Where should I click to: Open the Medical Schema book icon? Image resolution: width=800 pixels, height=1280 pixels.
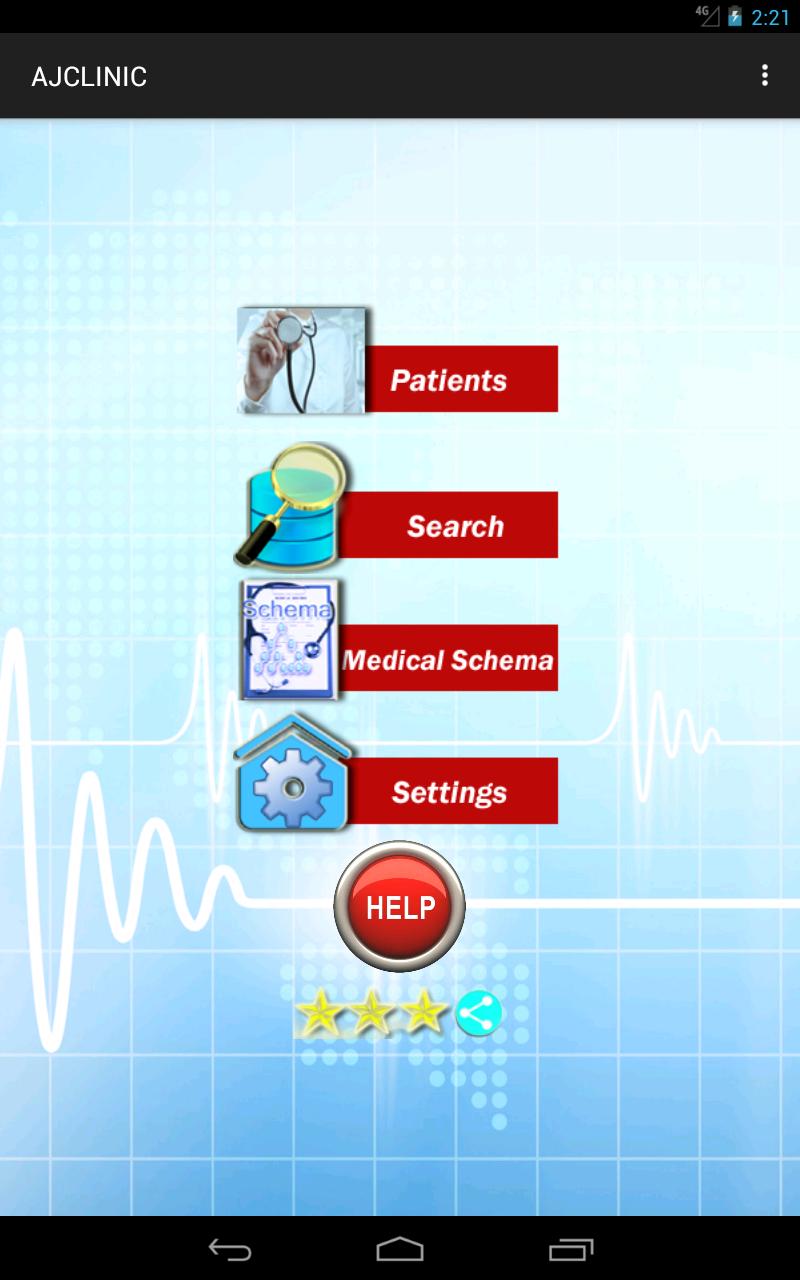click(288, 638)
